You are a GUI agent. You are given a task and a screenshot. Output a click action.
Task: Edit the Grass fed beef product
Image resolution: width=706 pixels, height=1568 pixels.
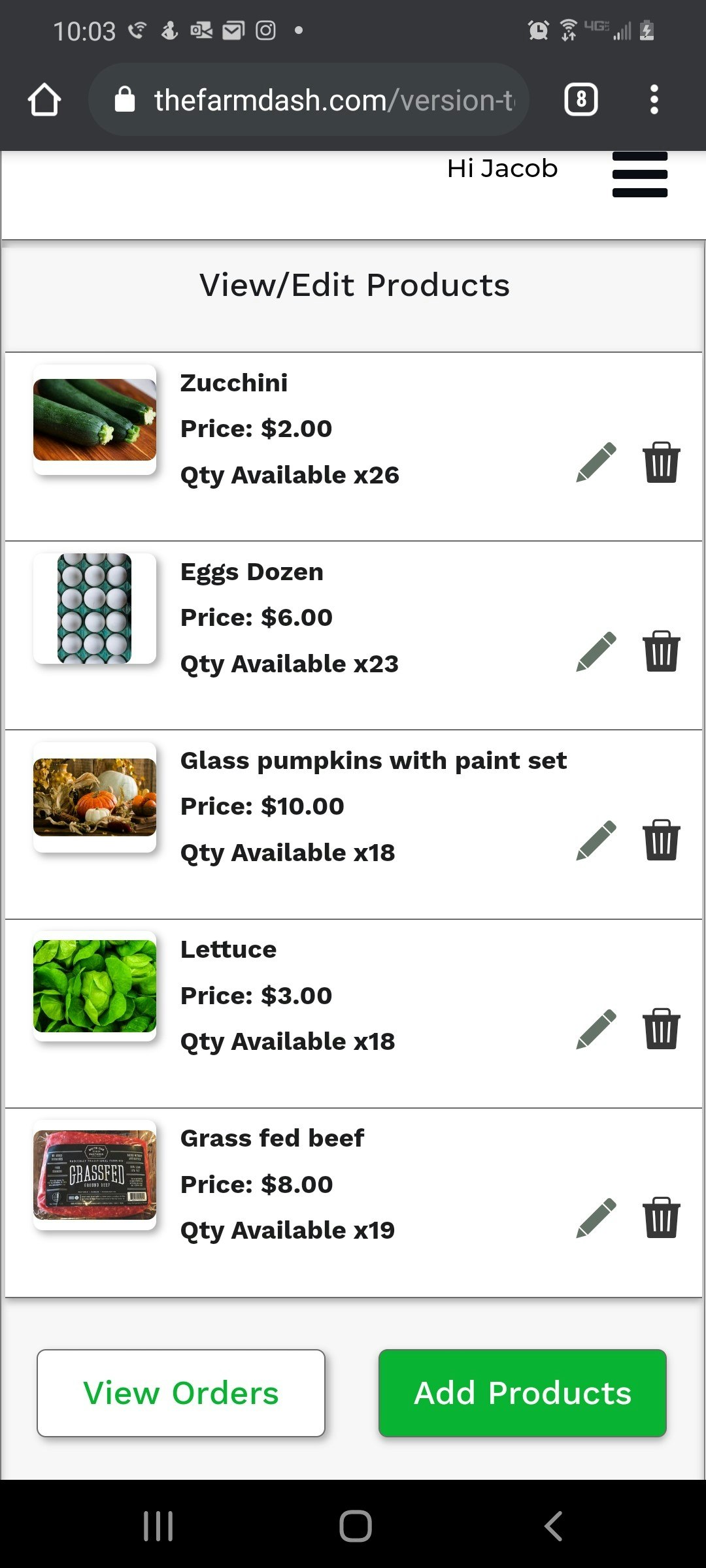pos(596,1218)
